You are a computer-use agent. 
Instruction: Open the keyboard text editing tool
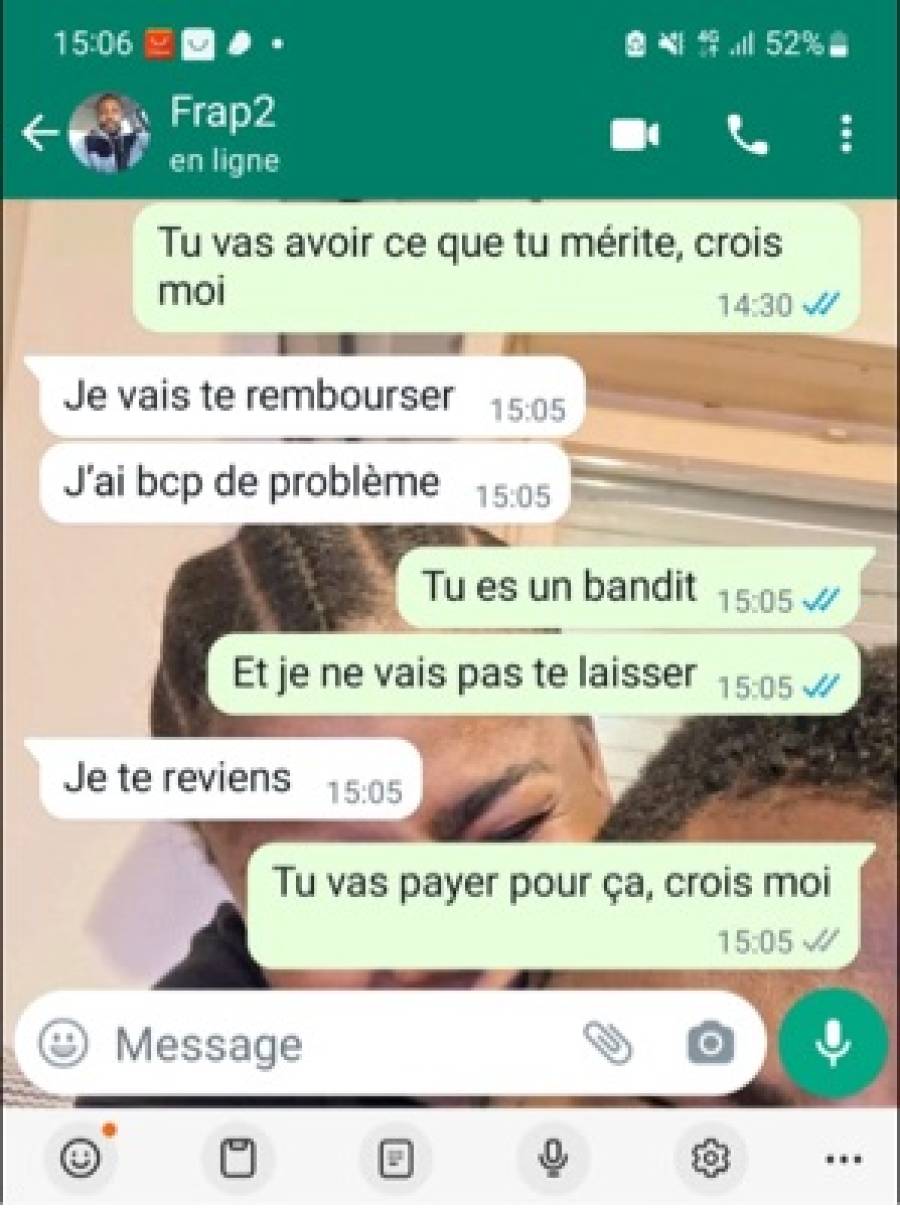click(396, 1159)
